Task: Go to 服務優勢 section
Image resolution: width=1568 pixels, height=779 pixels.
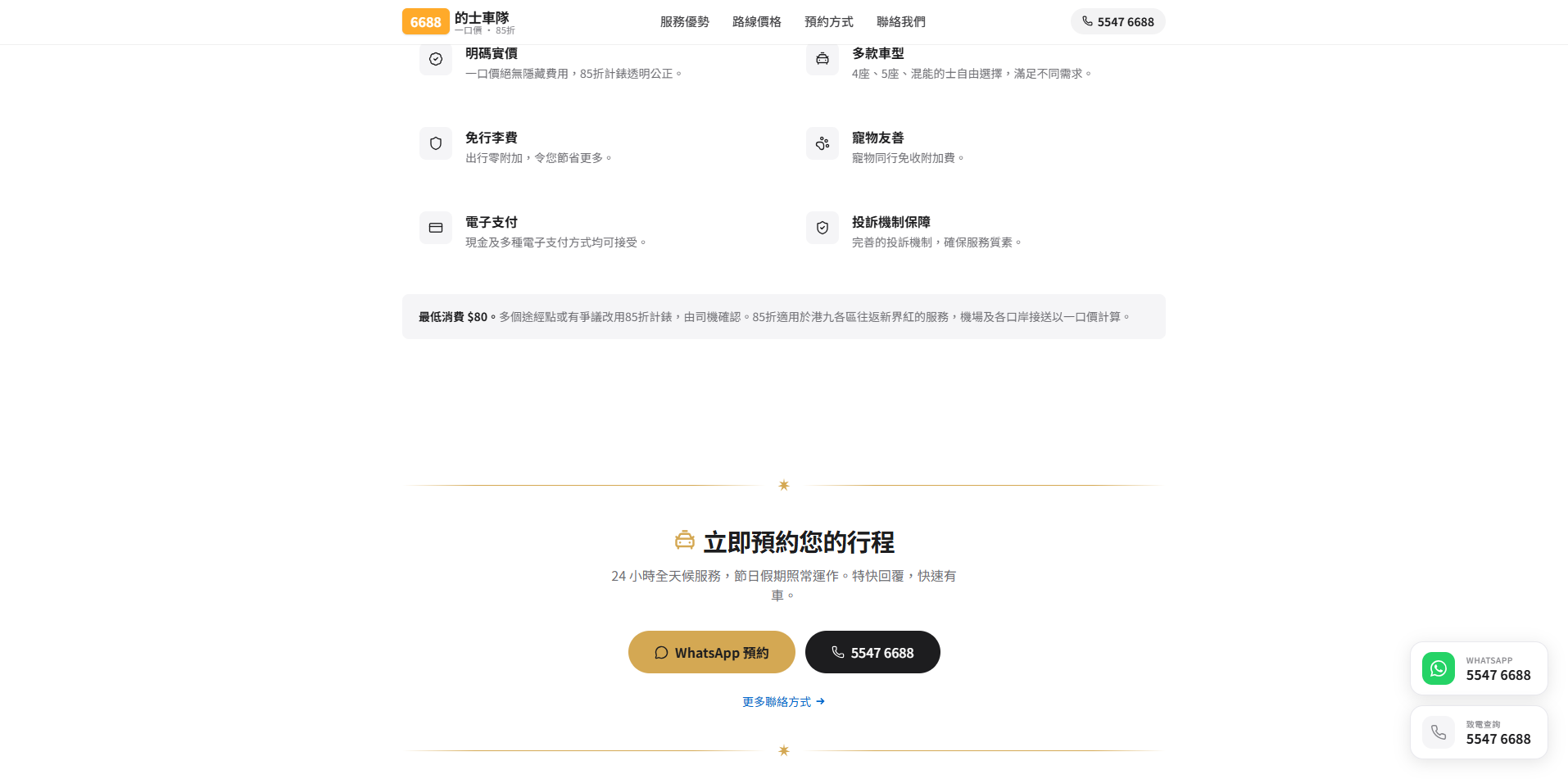Action: click(684, 22)
